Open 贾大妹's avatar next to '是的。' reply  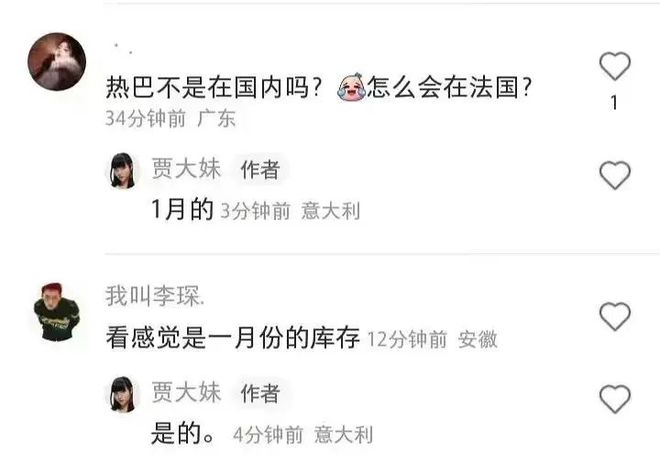coord(123,394)
